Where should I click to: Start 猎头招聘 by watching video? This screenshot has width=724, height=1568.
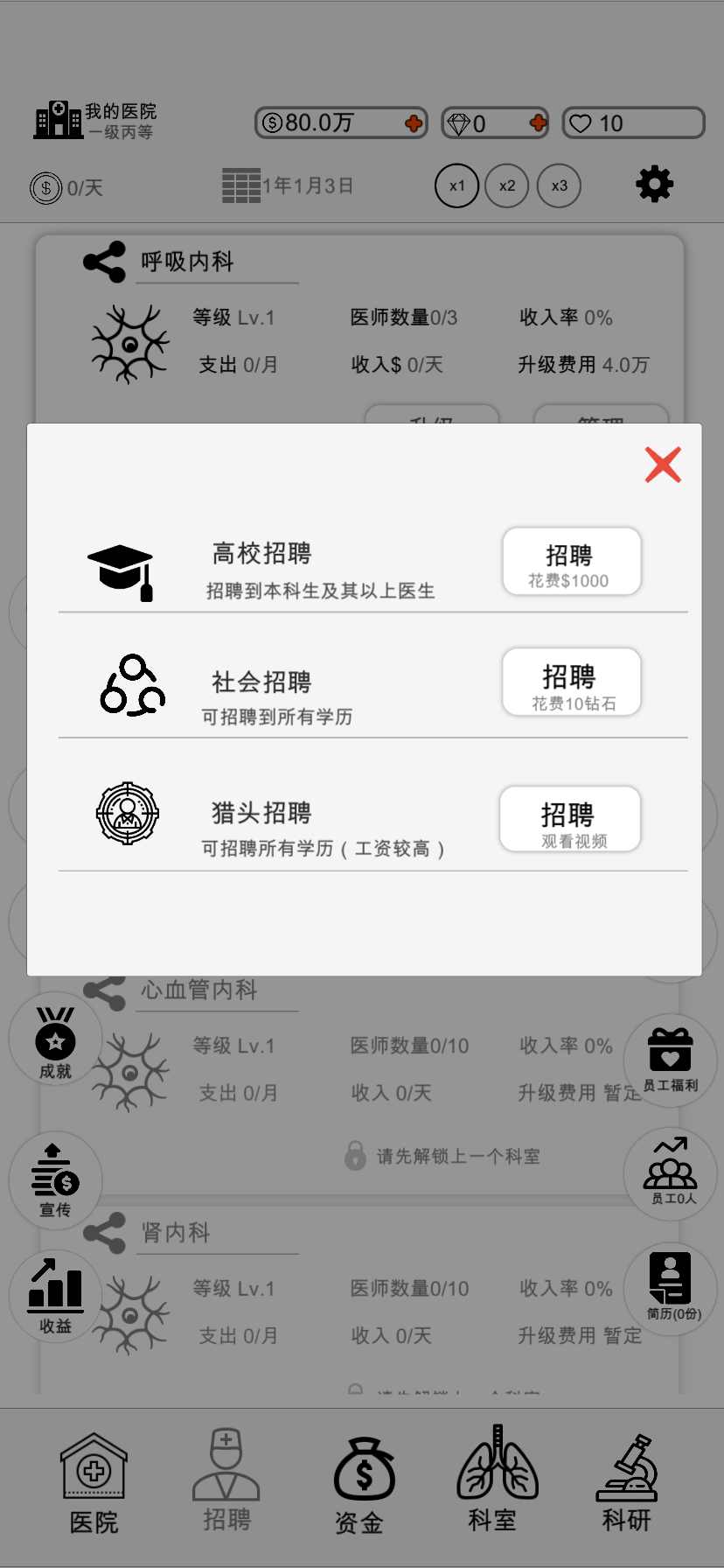tap(570, 819)
